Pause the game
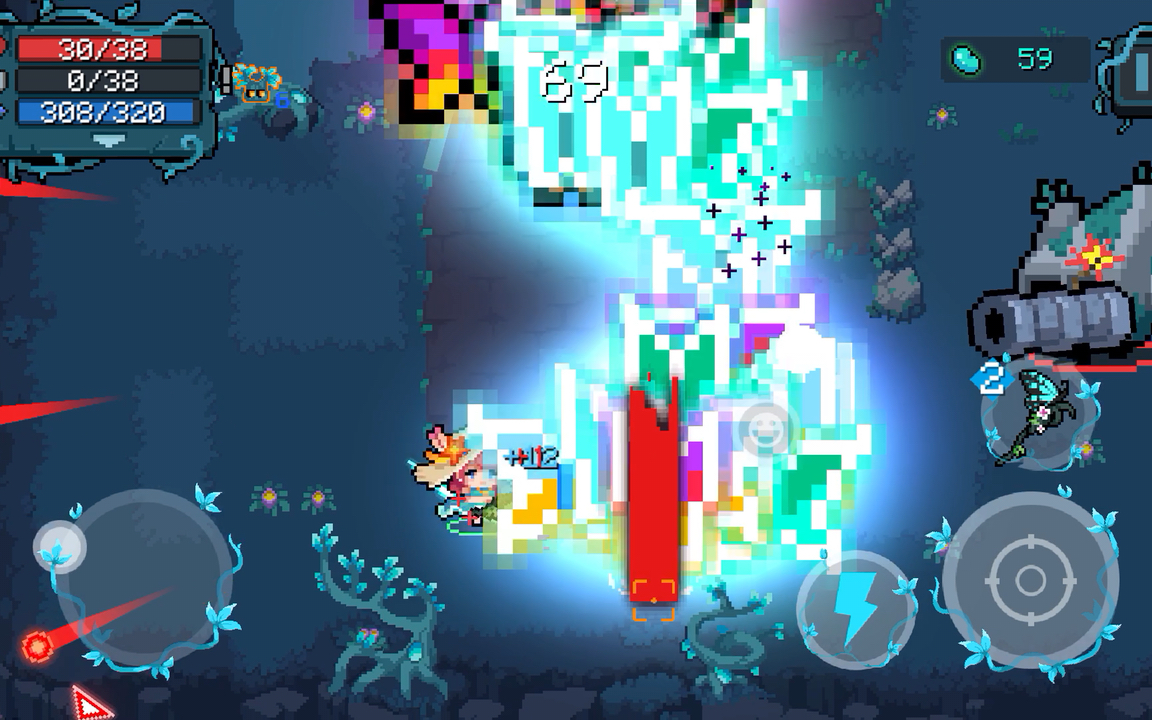The image size is (1152, 720). tap(1136, 75)
